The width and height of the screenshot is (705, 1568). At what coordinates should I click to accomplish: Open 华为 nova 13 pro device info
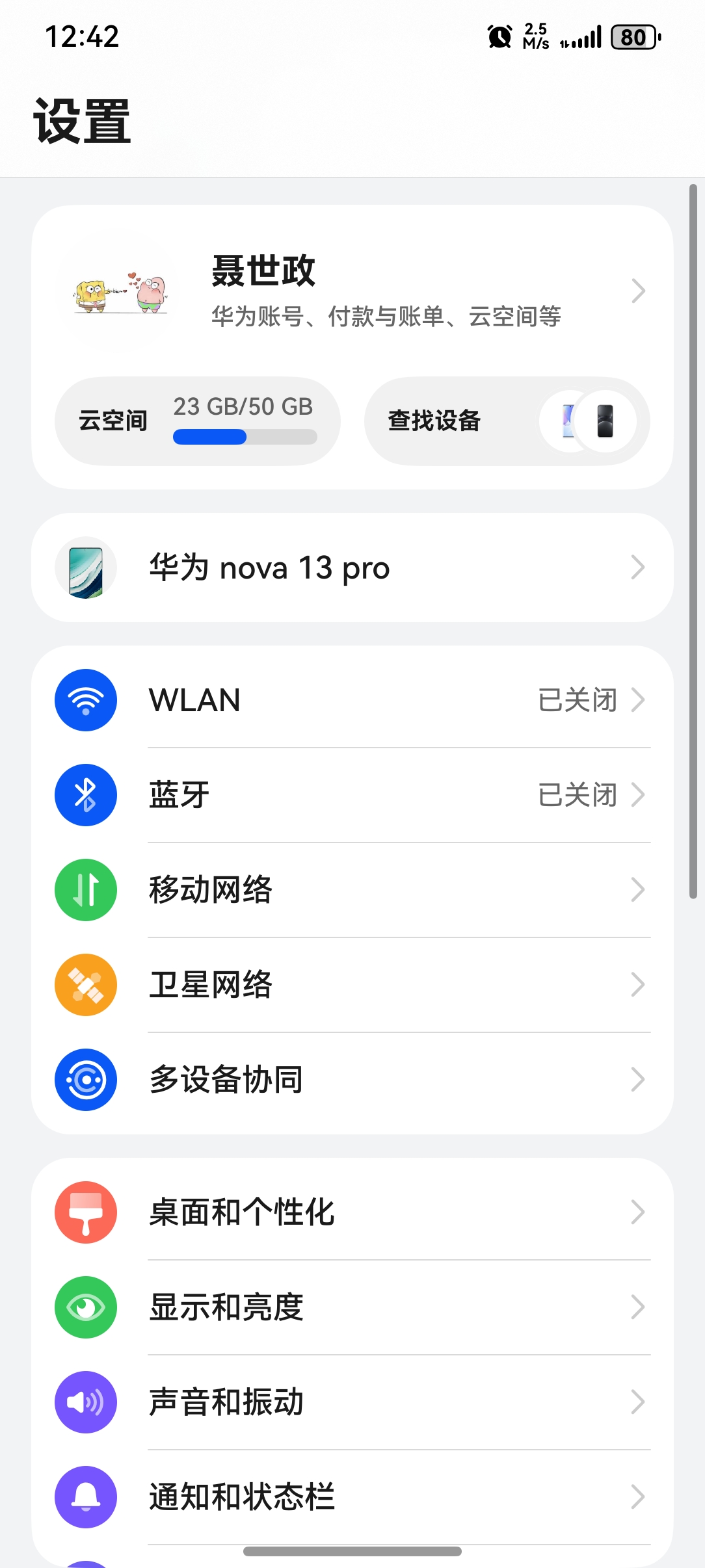pyautogui.click(x=351, y=568)
